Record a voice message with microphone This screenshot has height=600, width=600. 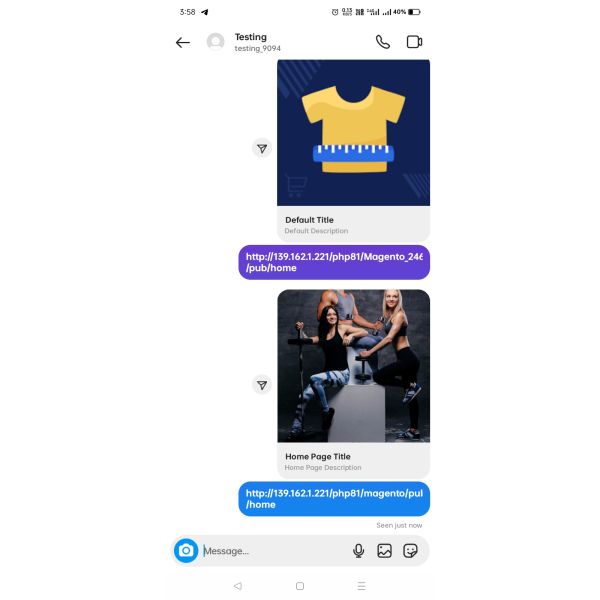[359, 551]
